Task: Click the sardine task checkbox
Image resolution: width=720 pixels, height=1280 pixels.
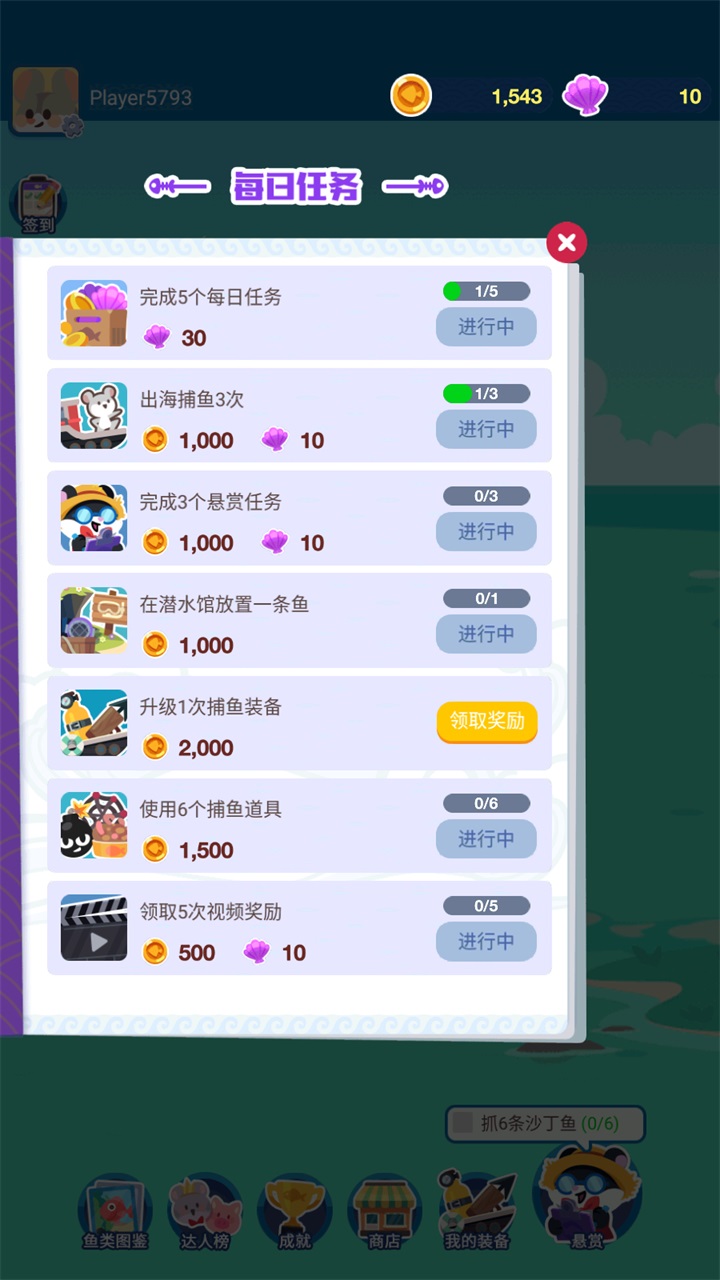Action: 464,1124
